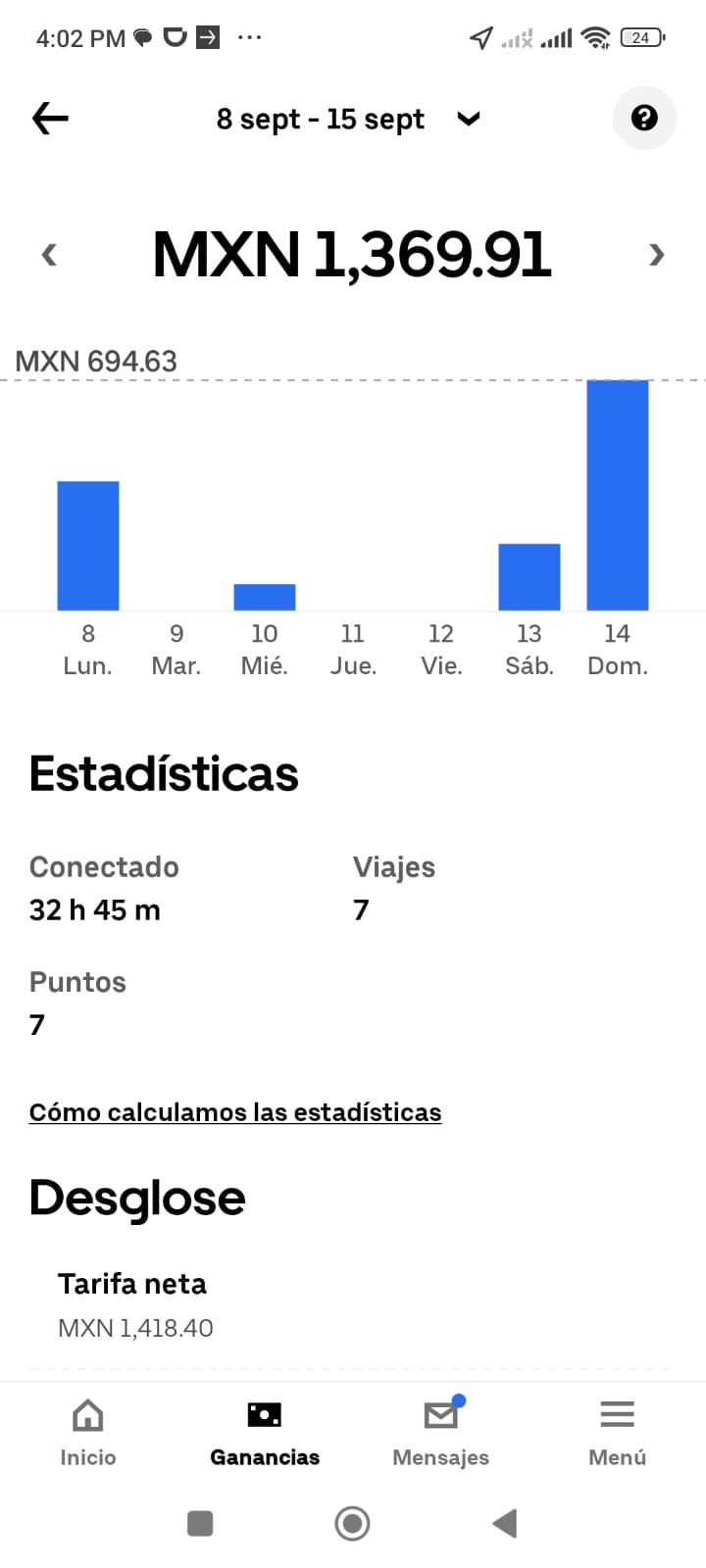The height and width of the screenshot is (1568, 706).
Task: Open the Mensajes tab
Action: click(x=440, y=1432)
